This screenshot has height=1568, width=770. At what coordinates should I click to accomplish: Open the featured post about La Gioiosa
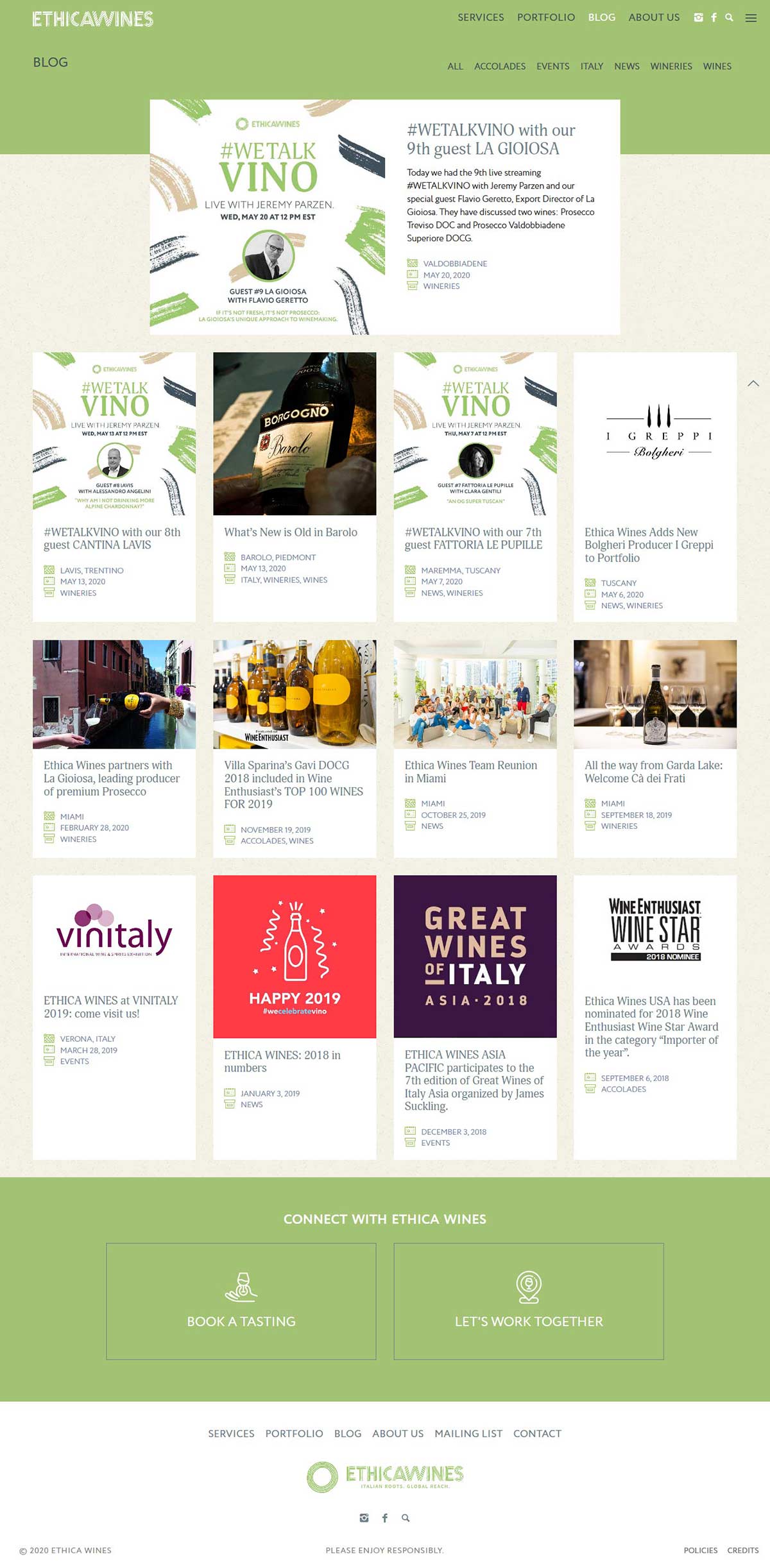[491, 139]
